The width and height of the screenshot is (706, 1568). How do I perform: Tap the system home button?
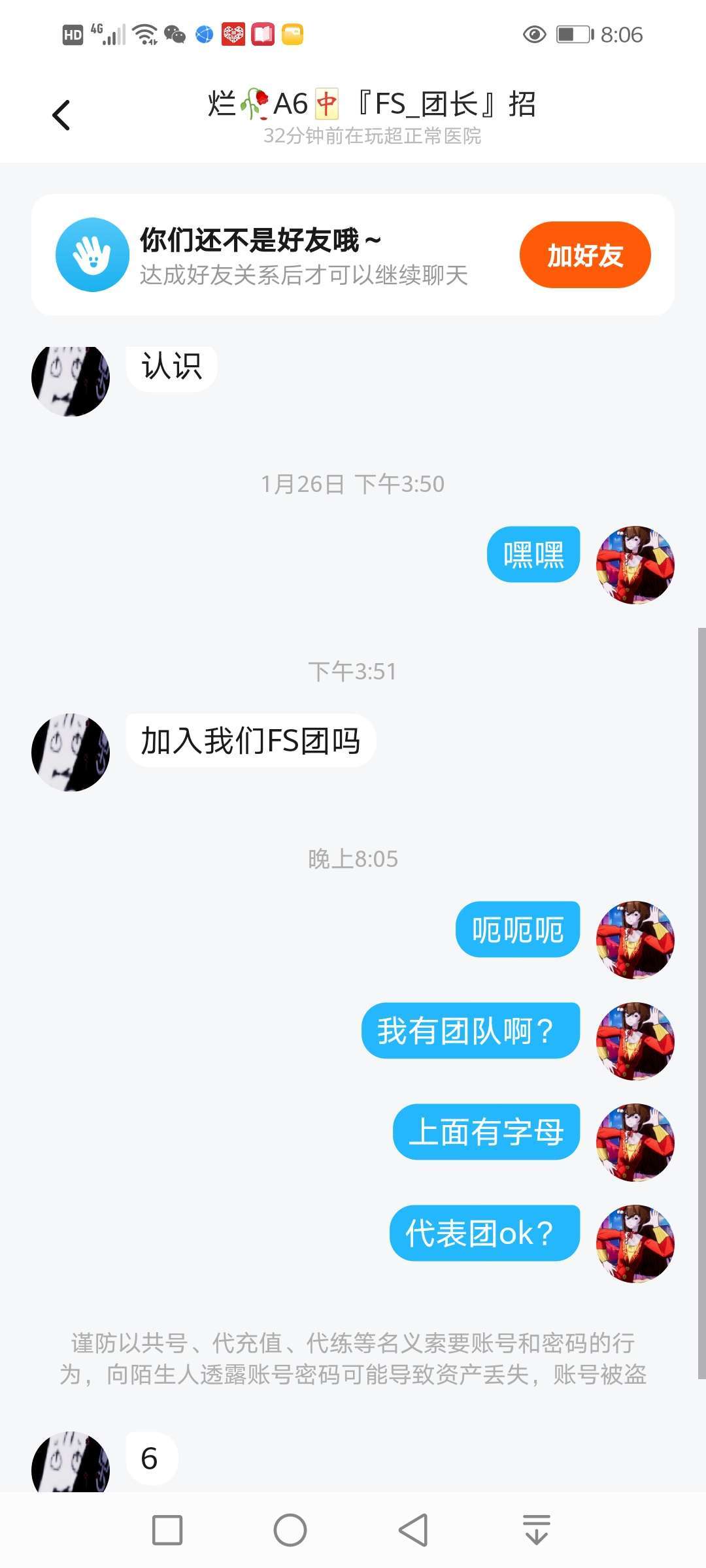pyautogui.click(x=290, y=1530)
